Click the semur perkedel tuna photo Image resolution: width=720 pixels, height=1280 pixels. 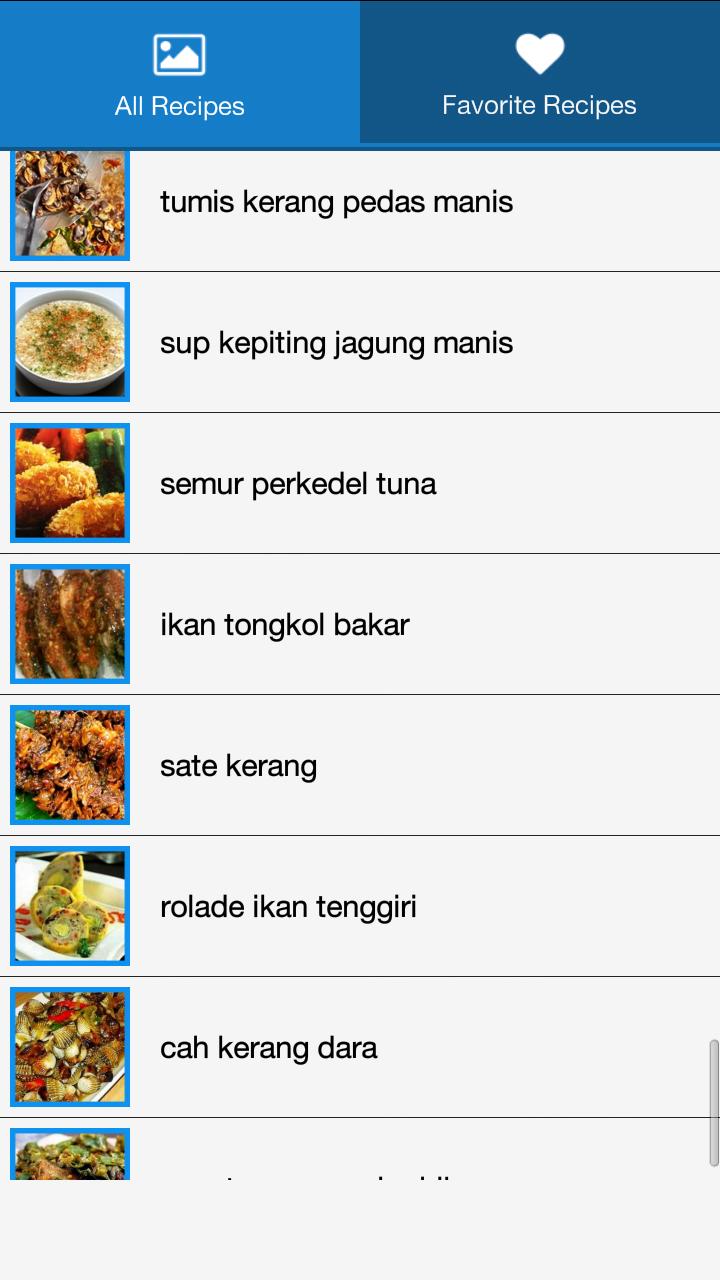69,483
